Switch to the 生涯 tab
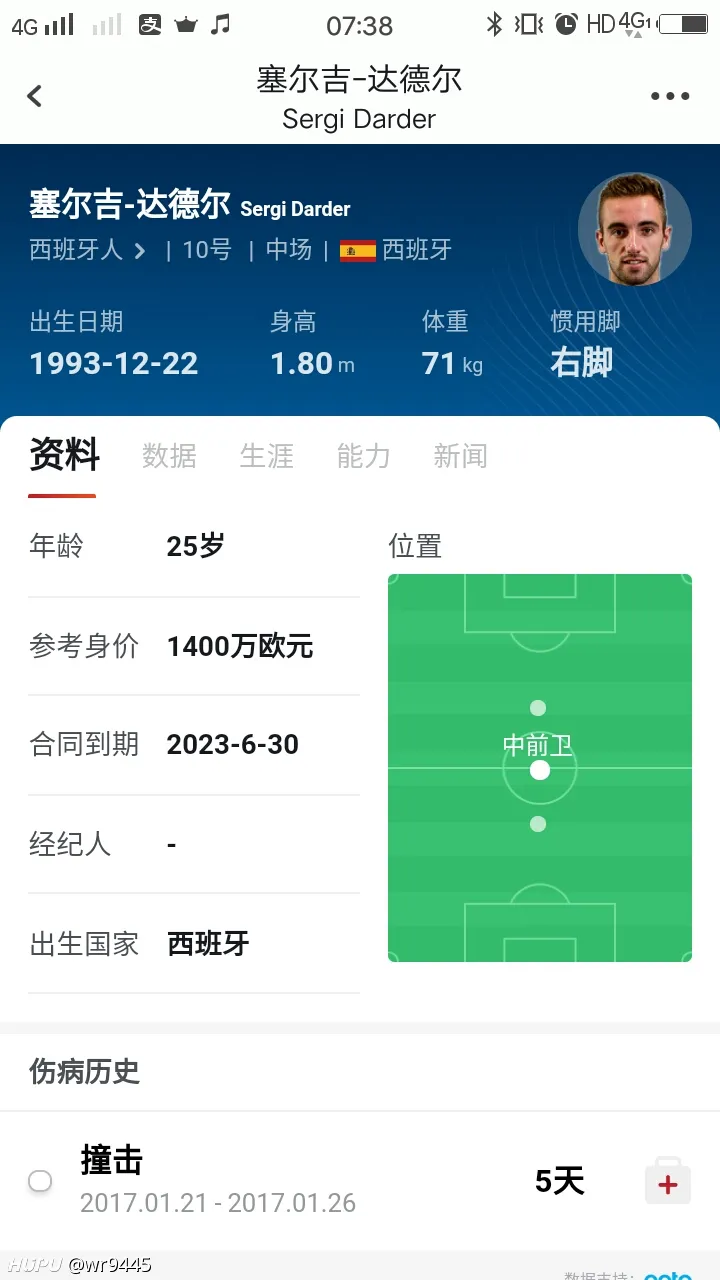720x1280 pixels. tap(266, 457)
